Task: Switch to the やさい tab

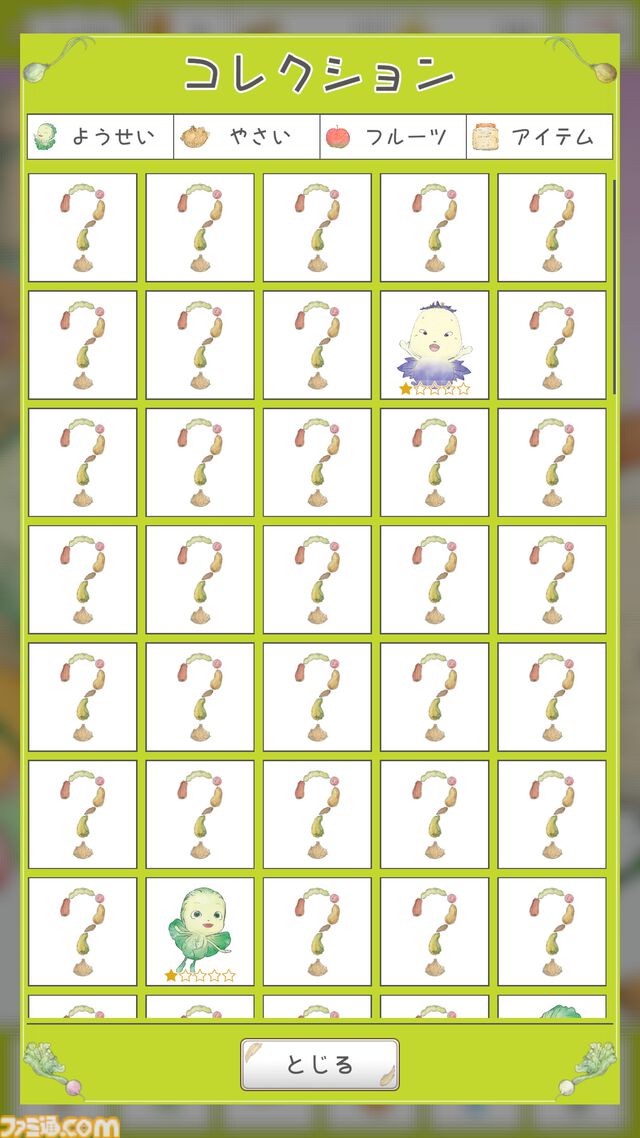Action: 247,136
